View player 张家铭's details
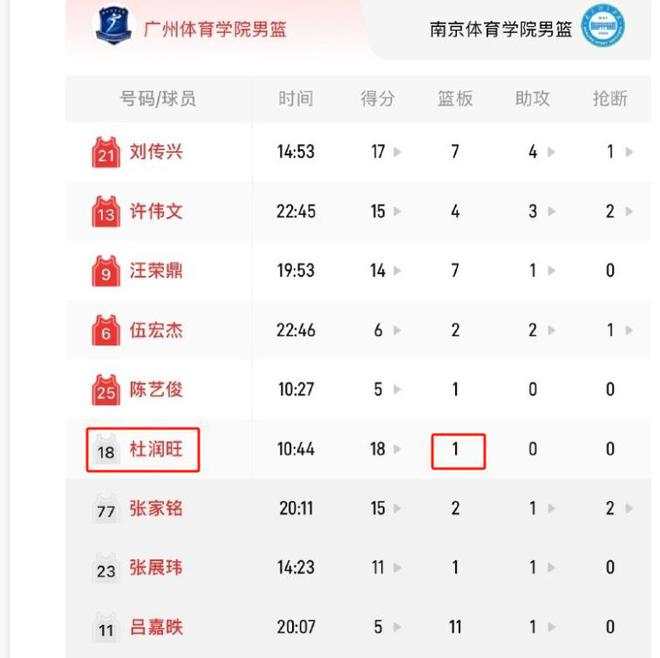This screenshot has height=658, width=660. [156, 508]
